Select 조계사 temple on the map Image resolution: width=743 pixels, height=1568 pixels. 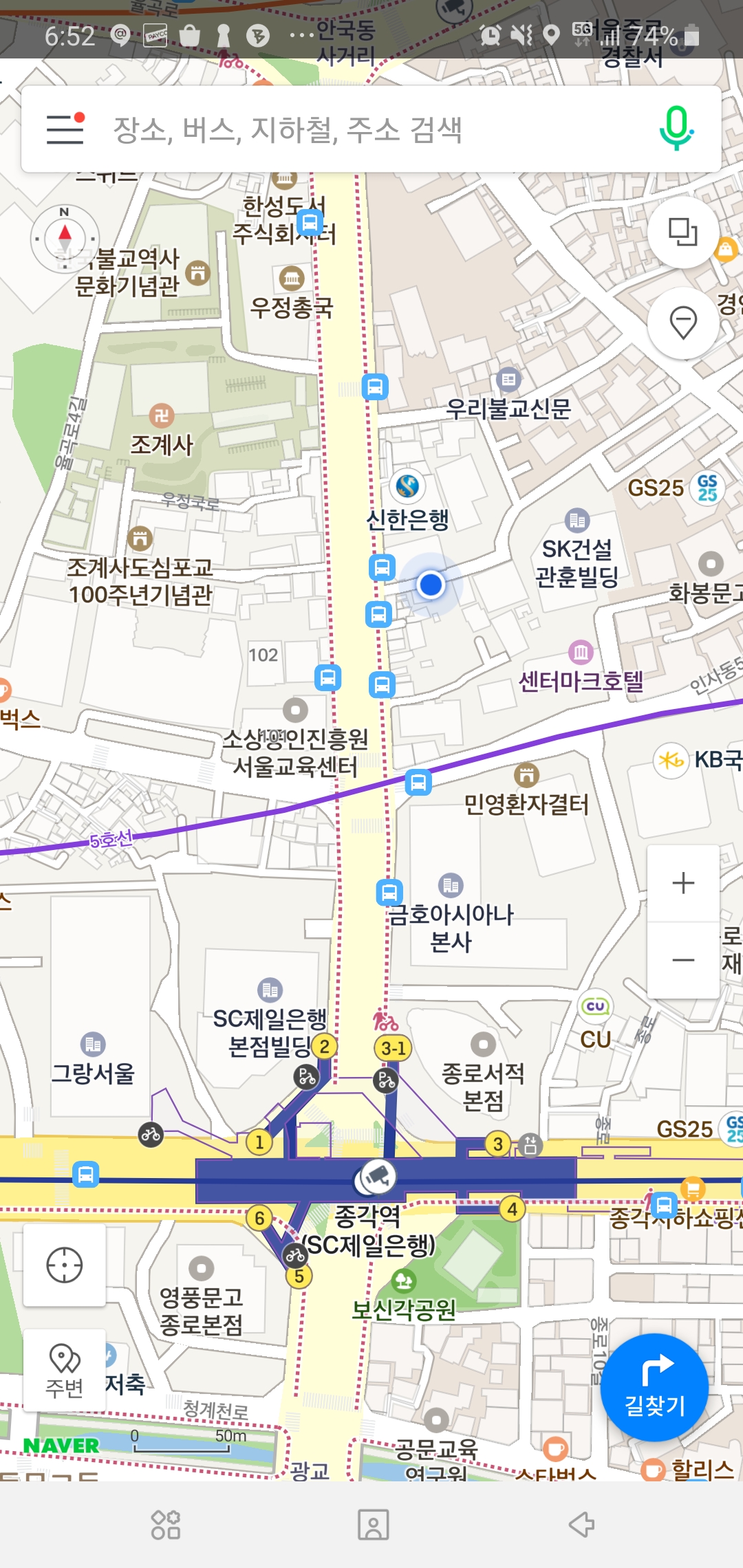click(x=162, y=416)
